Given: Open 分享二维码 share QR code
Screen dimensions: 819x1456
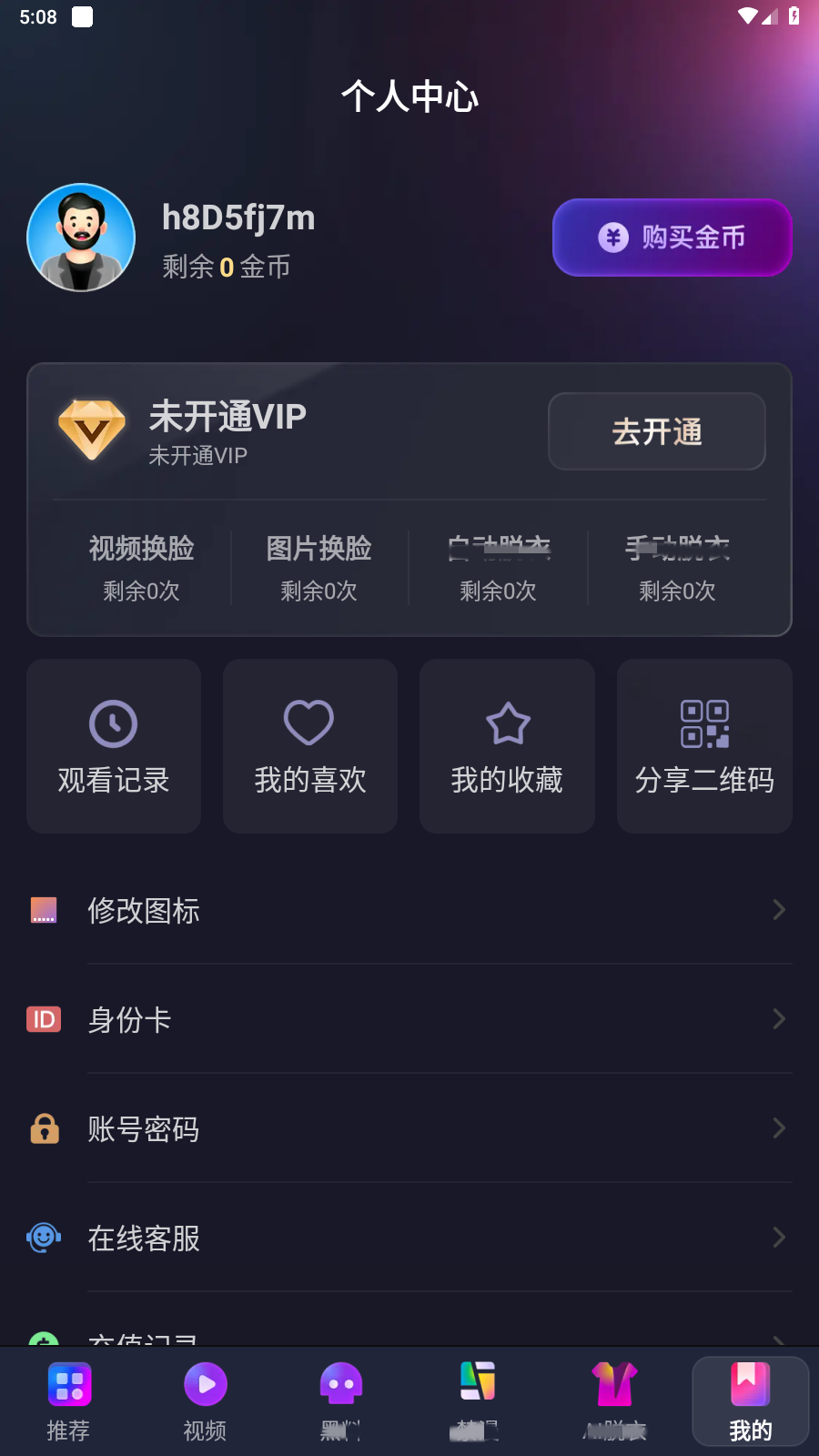Looking at the screenshot, I should [x=704, y=746].
